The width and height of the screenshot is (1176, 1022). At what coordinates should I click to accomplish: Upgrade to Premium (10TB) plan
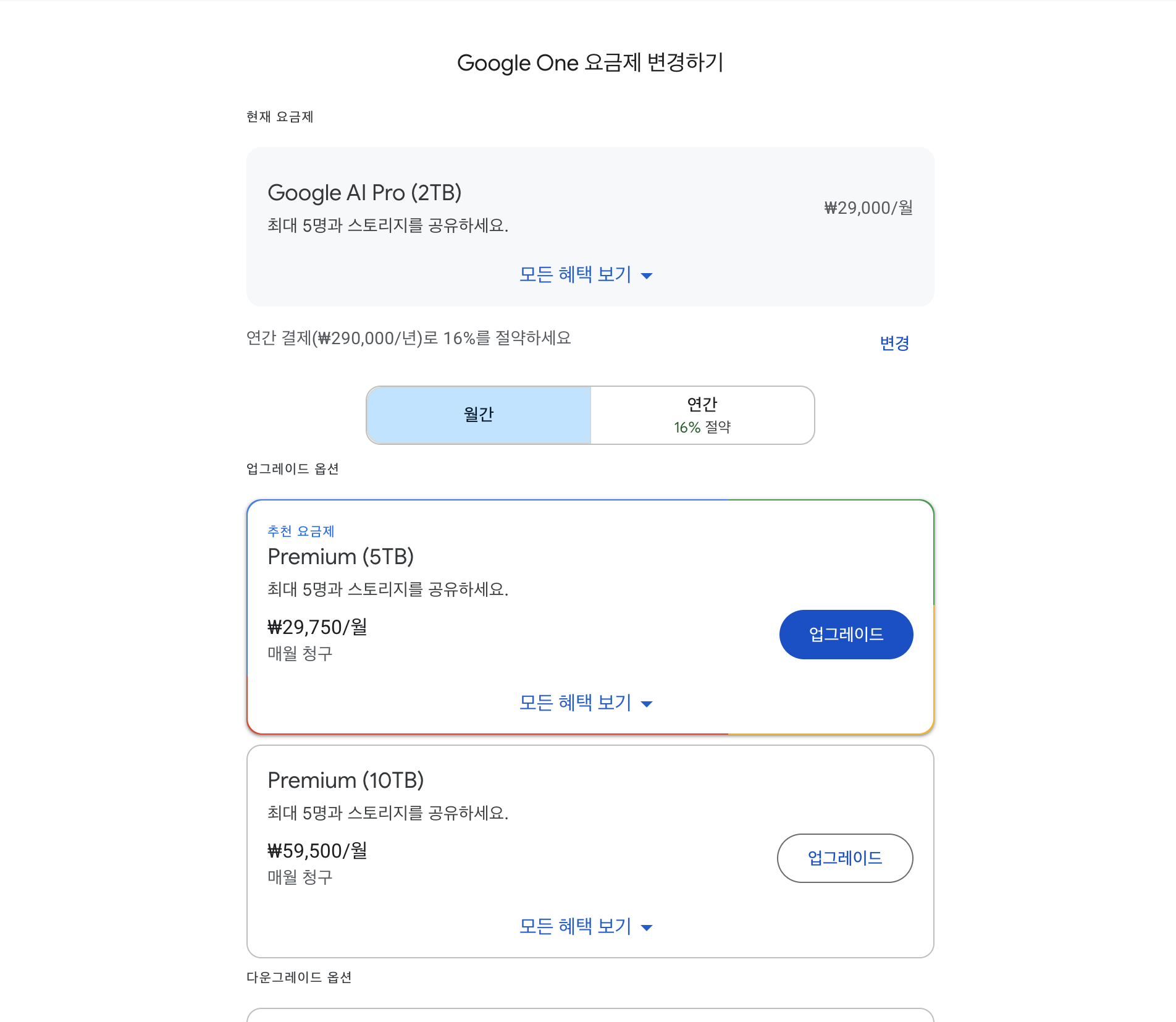(x=845, y=858)
